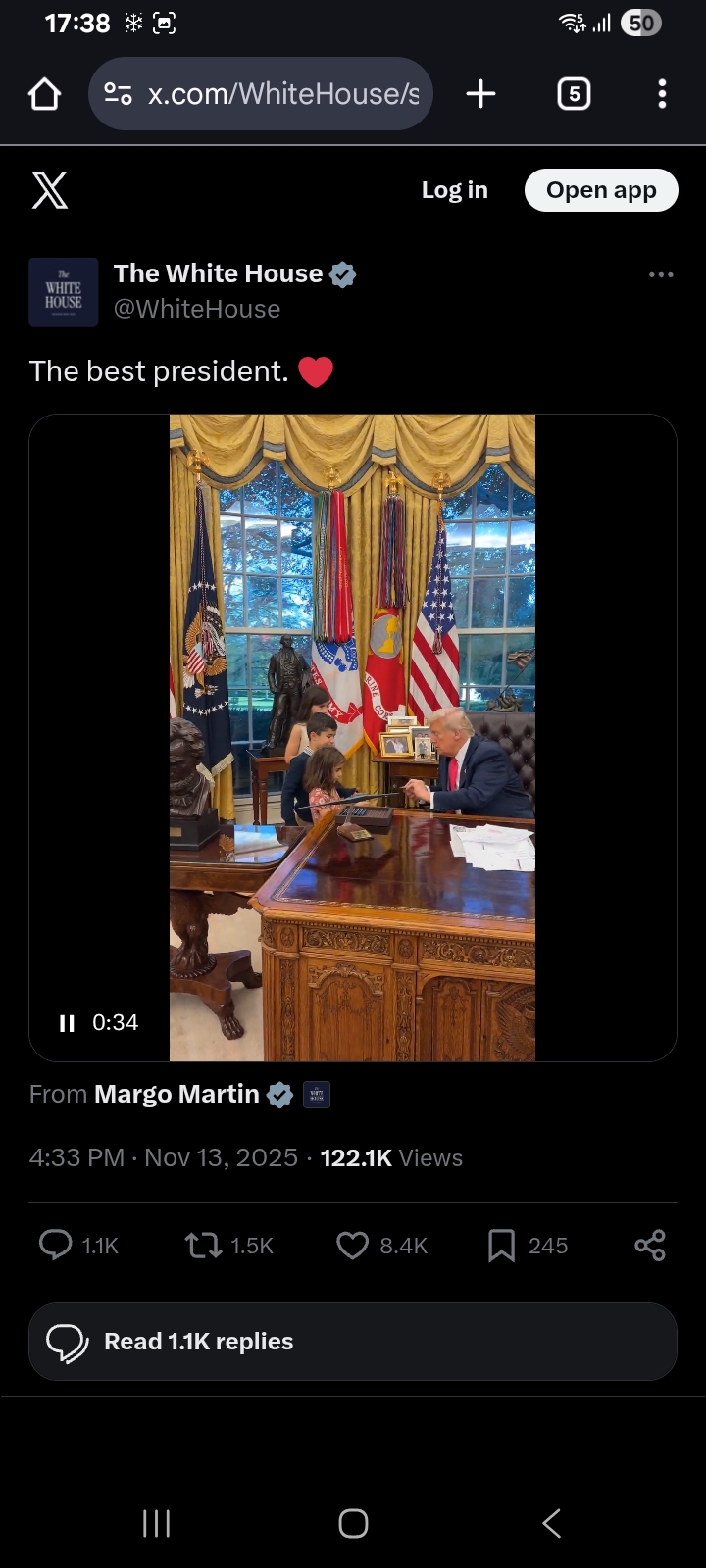
Task: Tap Log in
Action: coord(454,190)
